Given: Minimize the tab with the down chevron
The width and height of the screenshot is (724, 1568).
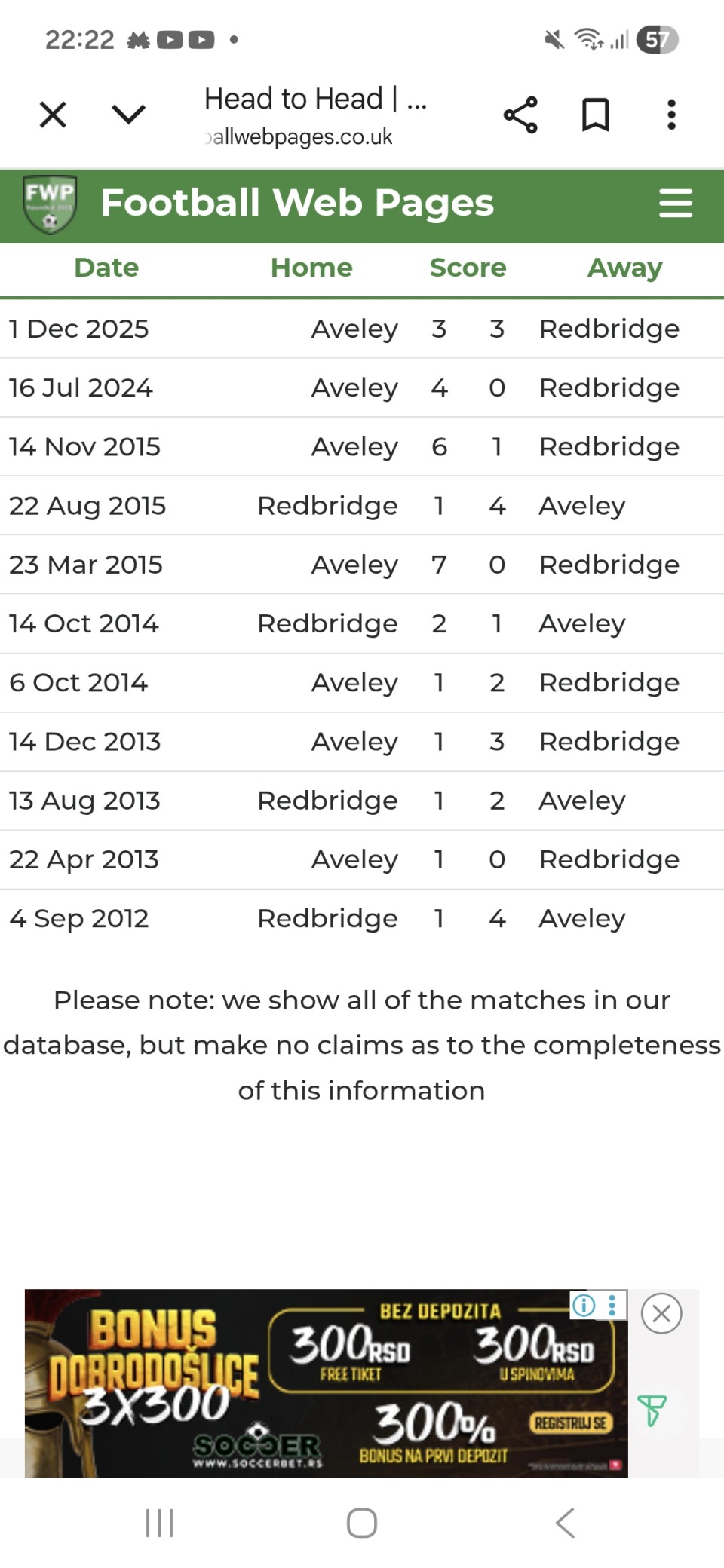Looking at the screenshot, I should pos(128,115).
